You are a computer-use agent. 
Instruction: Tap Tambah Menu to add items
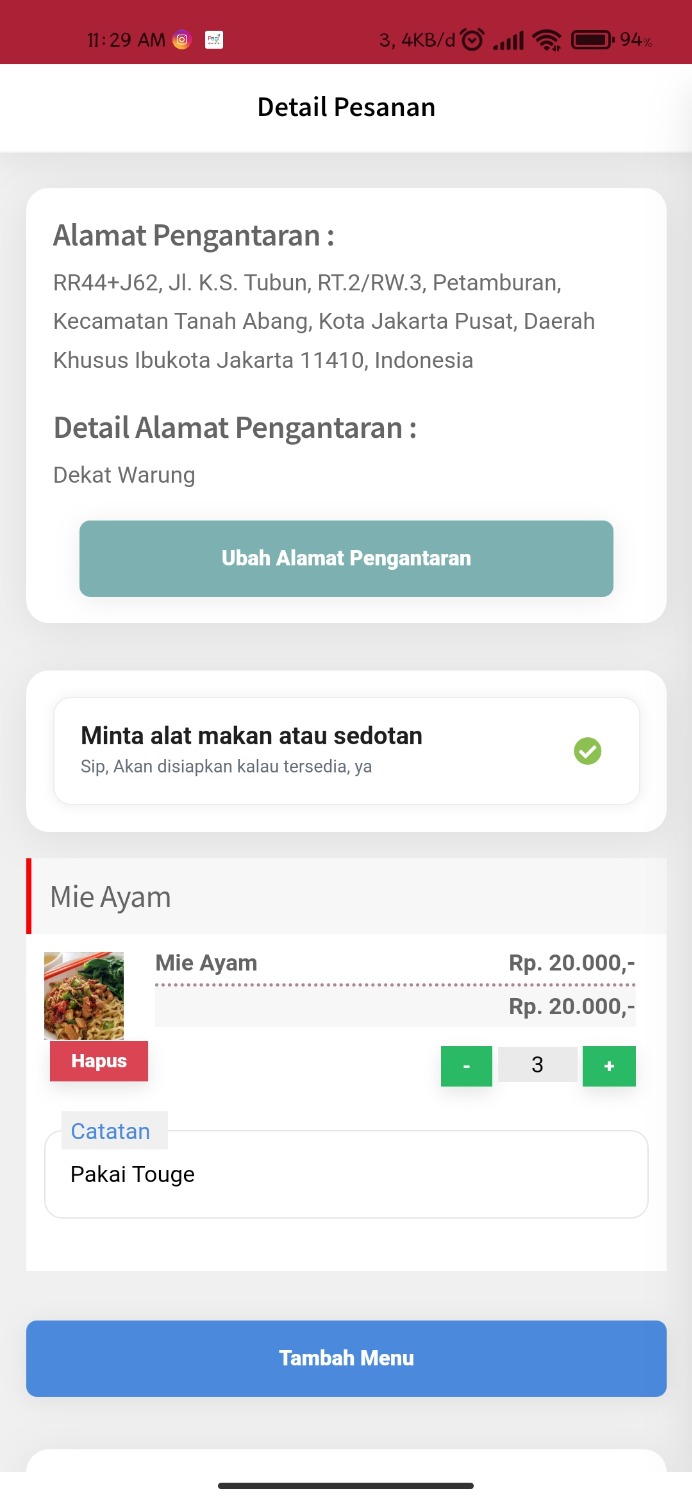click(346, 1358)
